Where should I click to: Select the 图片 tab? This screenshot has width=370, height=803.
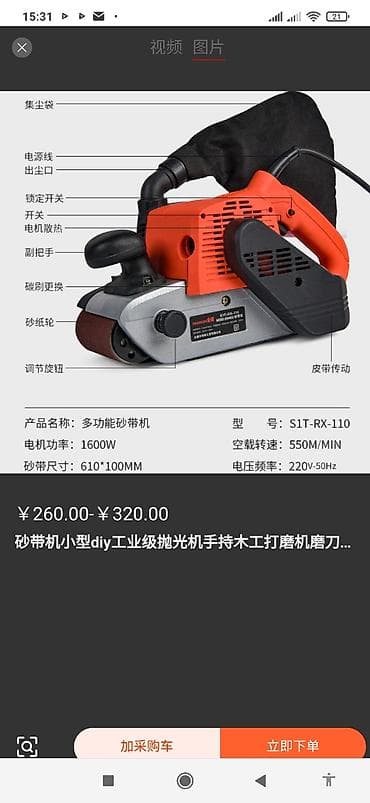coord(209,48)
